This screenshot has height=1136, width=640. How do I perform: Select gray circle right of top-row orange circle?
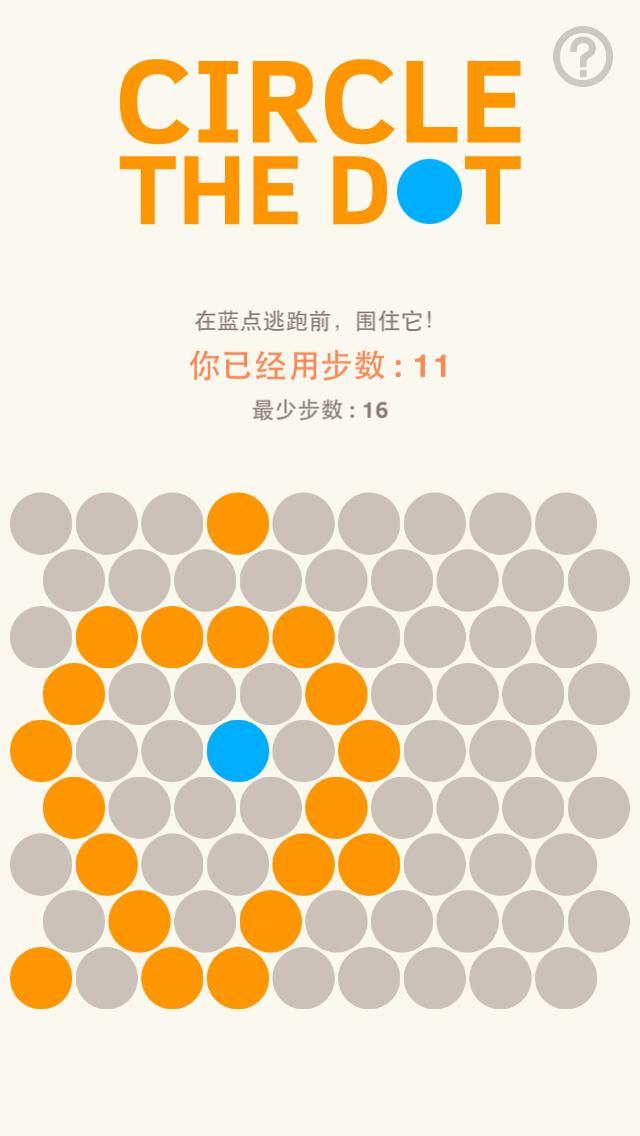coord(304,523)
